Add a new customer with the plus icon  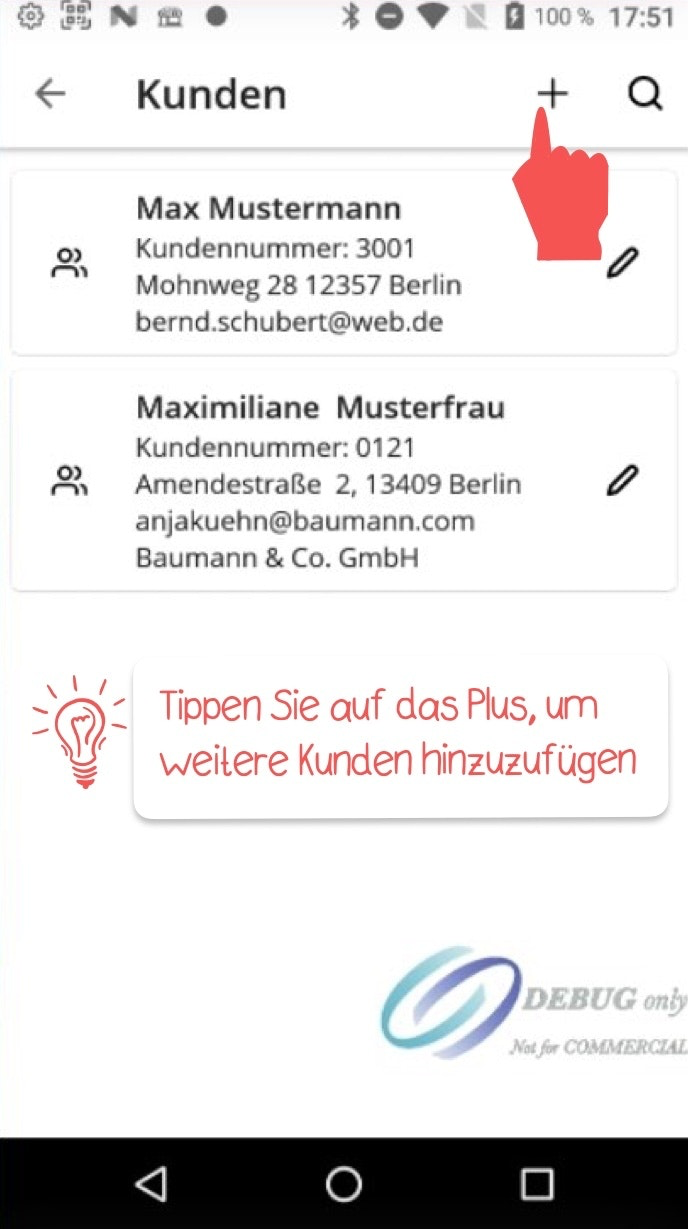(x=552, y=94)
